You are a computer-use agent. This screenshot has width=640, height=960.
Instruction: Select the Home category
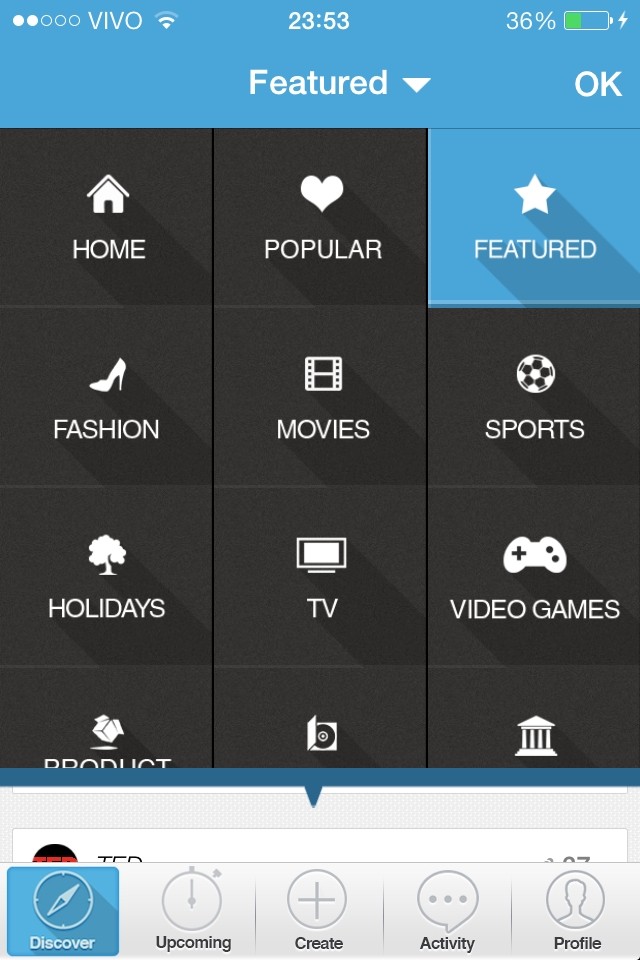(x=107, y=218)
